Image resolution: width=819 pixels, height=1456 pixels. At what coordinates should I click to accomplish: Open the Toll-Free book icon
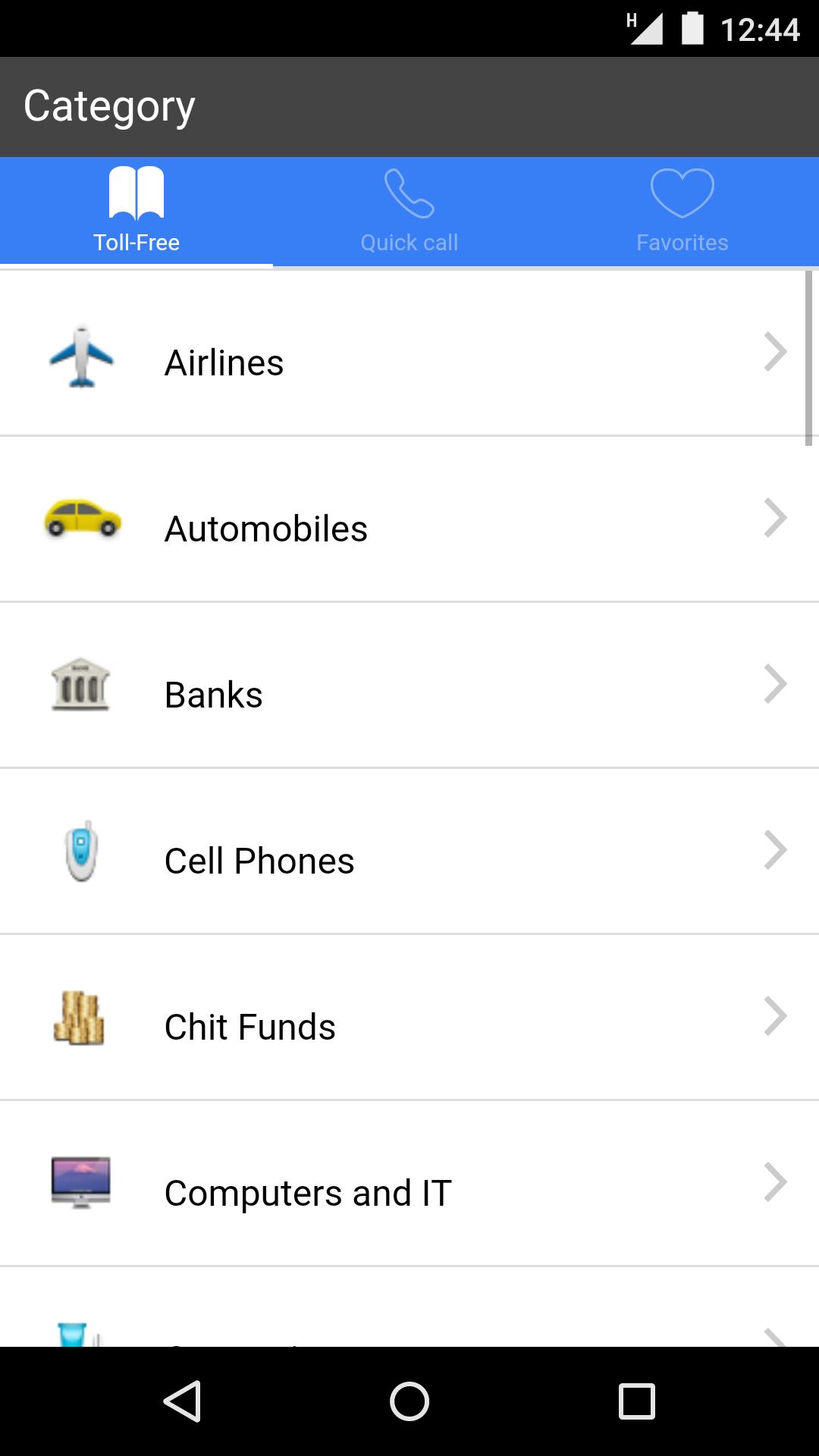pos(136,192)
